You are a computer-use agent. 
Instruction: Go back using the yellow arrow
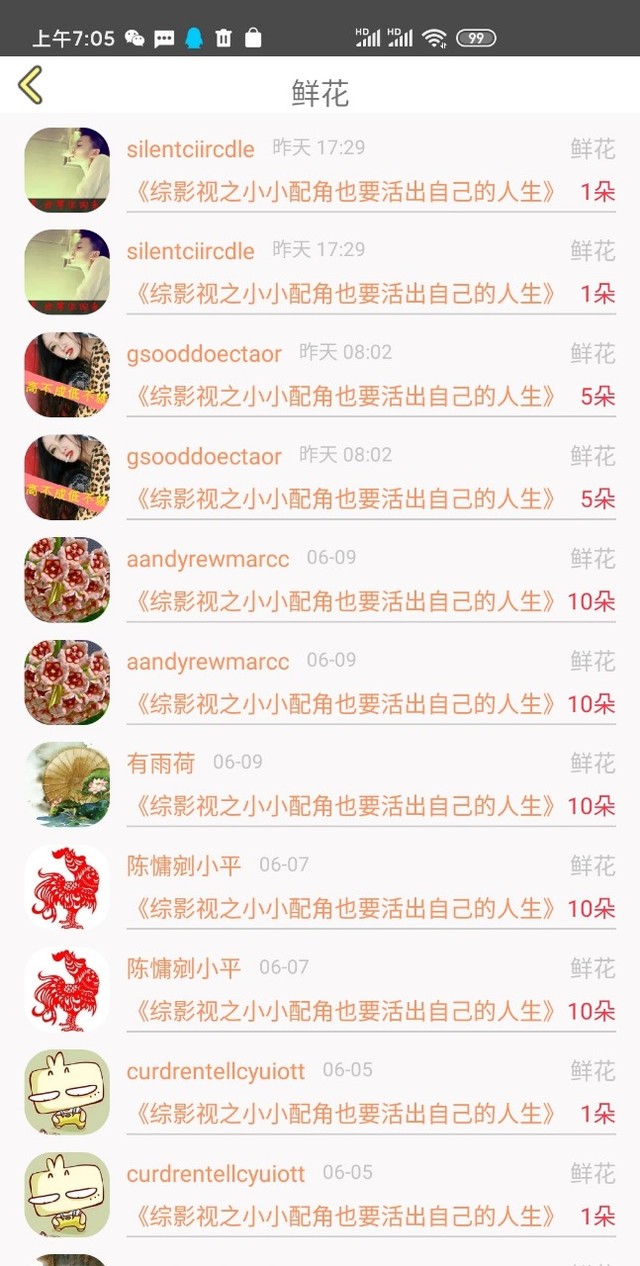pyautogui.click(x=31, y=86)
